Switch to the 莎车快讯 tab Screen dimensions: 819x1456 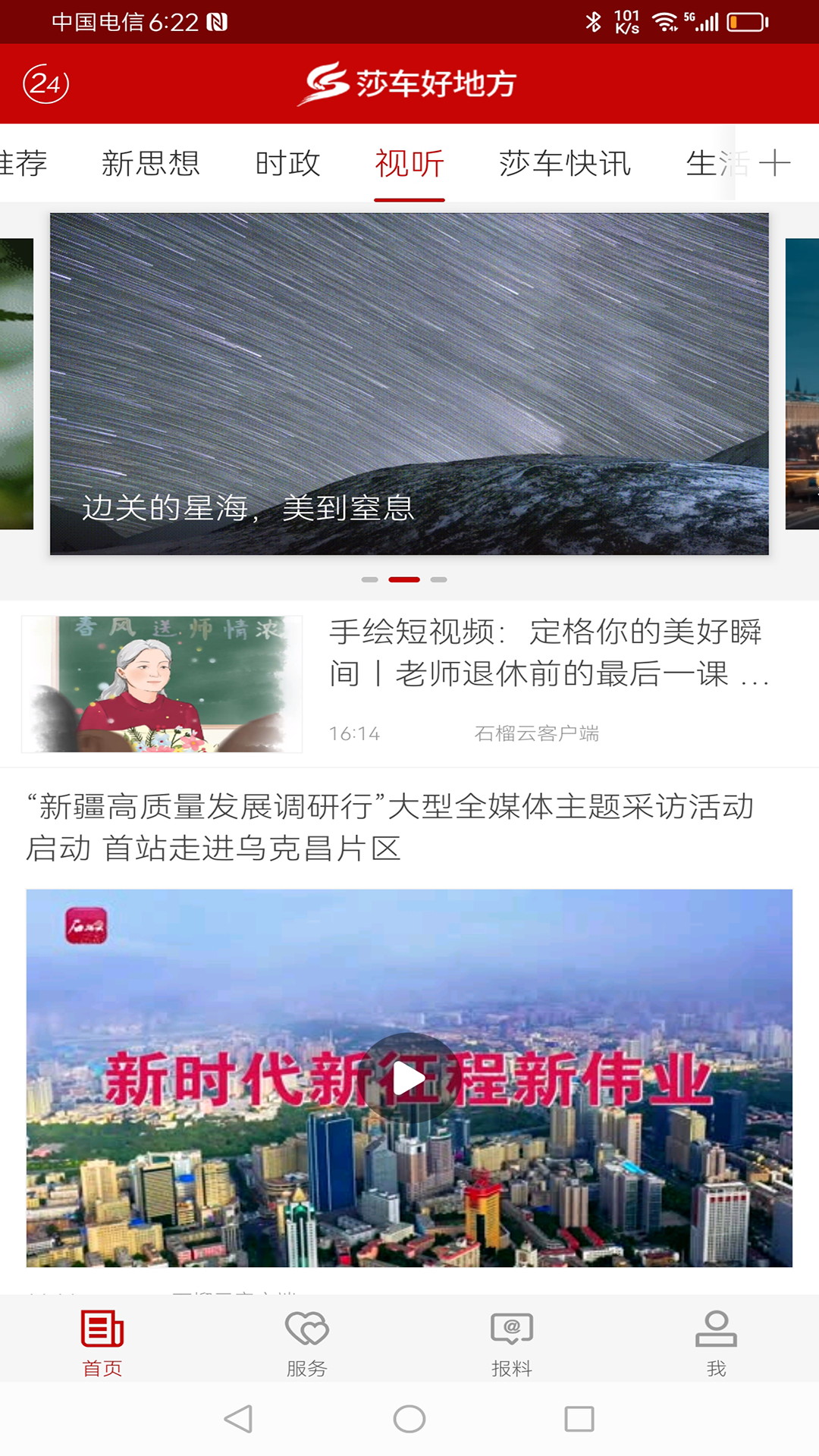point(565,163)
